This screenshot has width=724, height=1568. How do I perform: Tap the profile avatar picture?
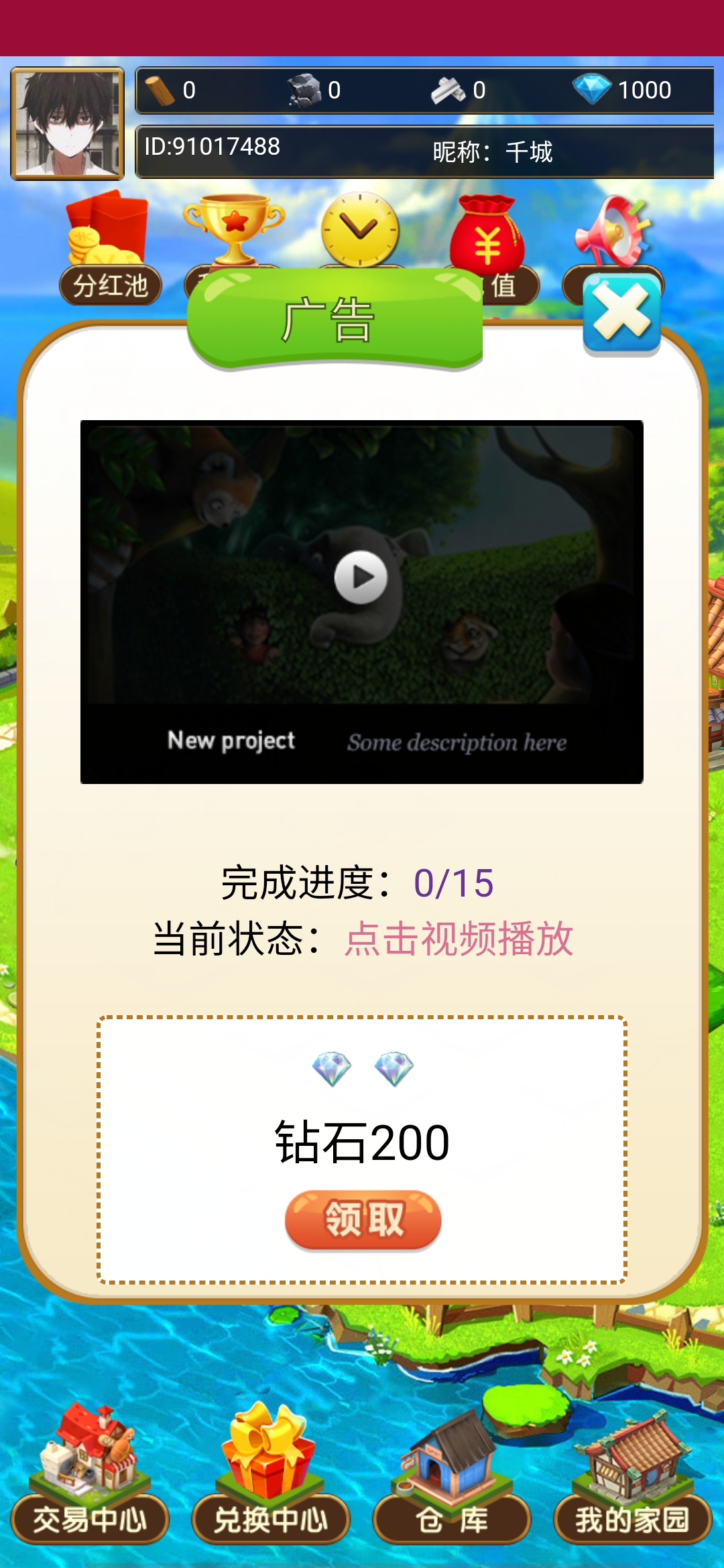pyautogui.click(x=67, y=124)
